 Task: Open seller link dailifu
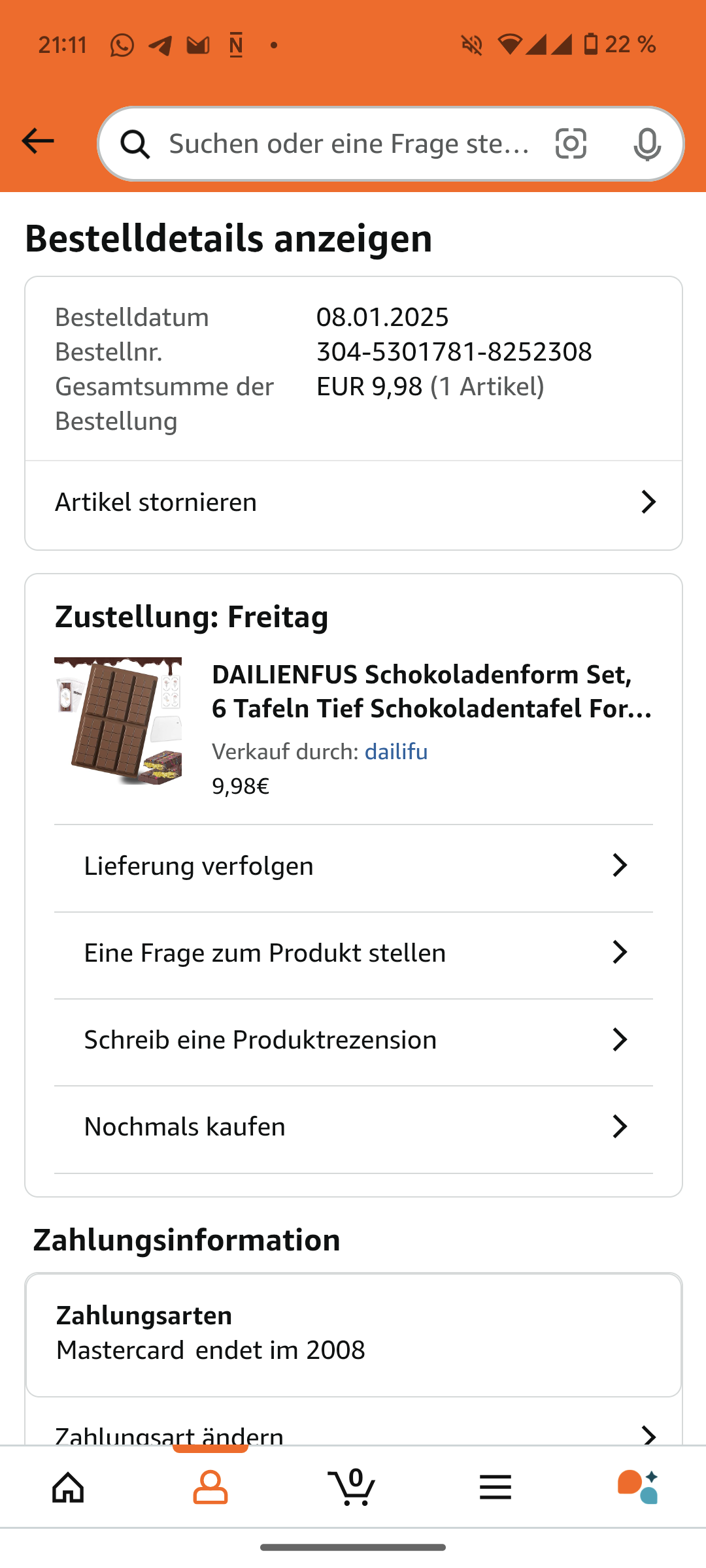[x=395, y=752]
